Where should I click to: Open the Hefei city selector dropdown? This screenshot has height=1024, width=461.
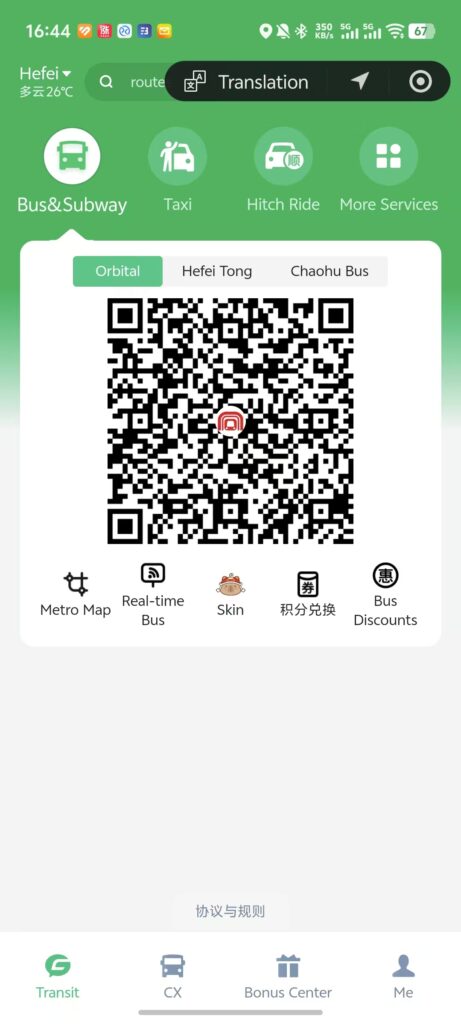pos(46,73)
